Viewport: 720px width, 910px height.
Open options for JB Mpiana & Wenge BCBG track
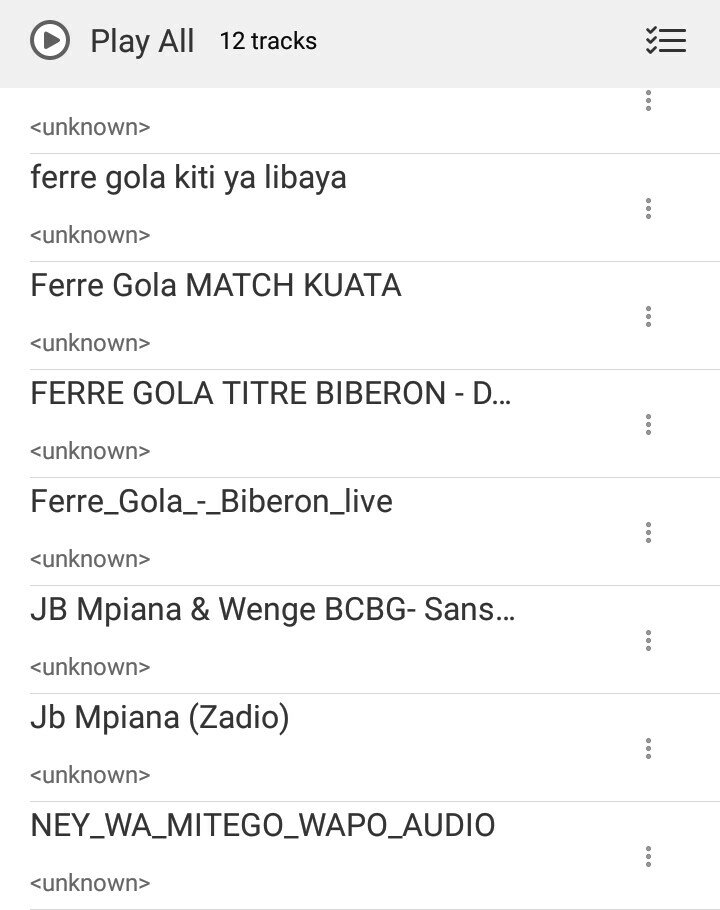click(649, 641)
